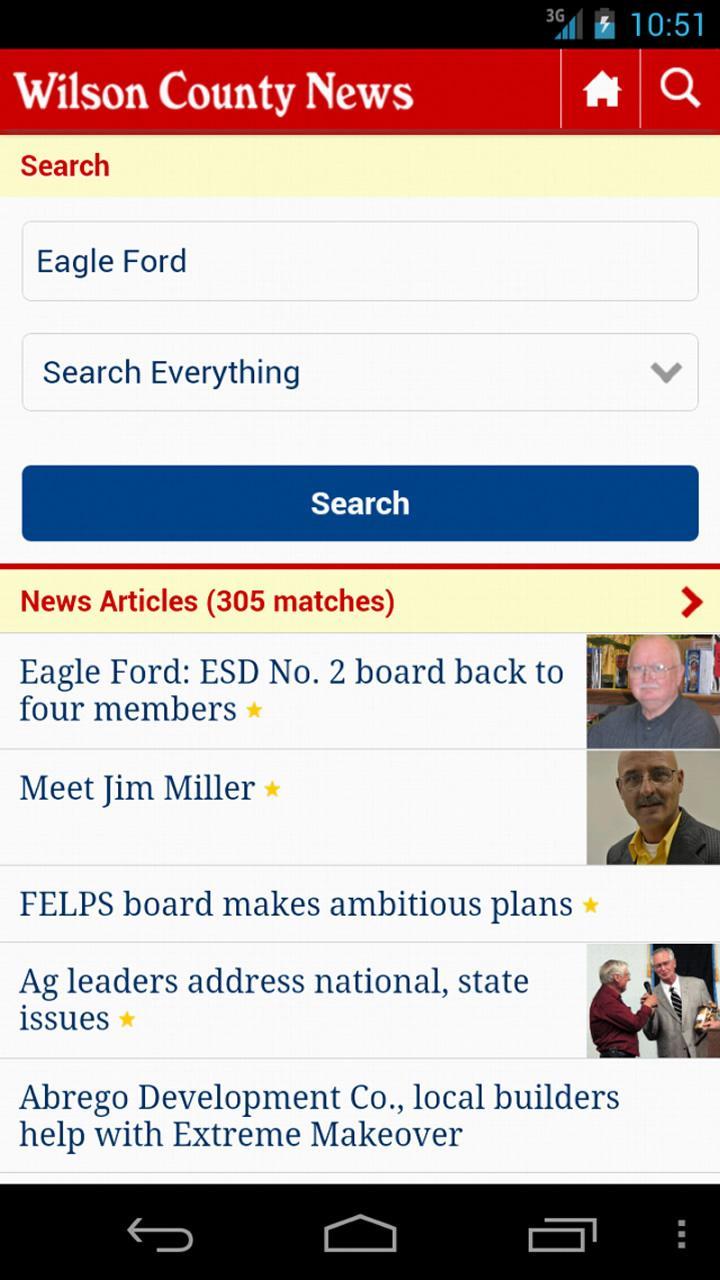The height and width of the screenshot is (1280, 720).
Task: Tap Jim Miller's portrait thumbnail
Action: coord(653,806)
